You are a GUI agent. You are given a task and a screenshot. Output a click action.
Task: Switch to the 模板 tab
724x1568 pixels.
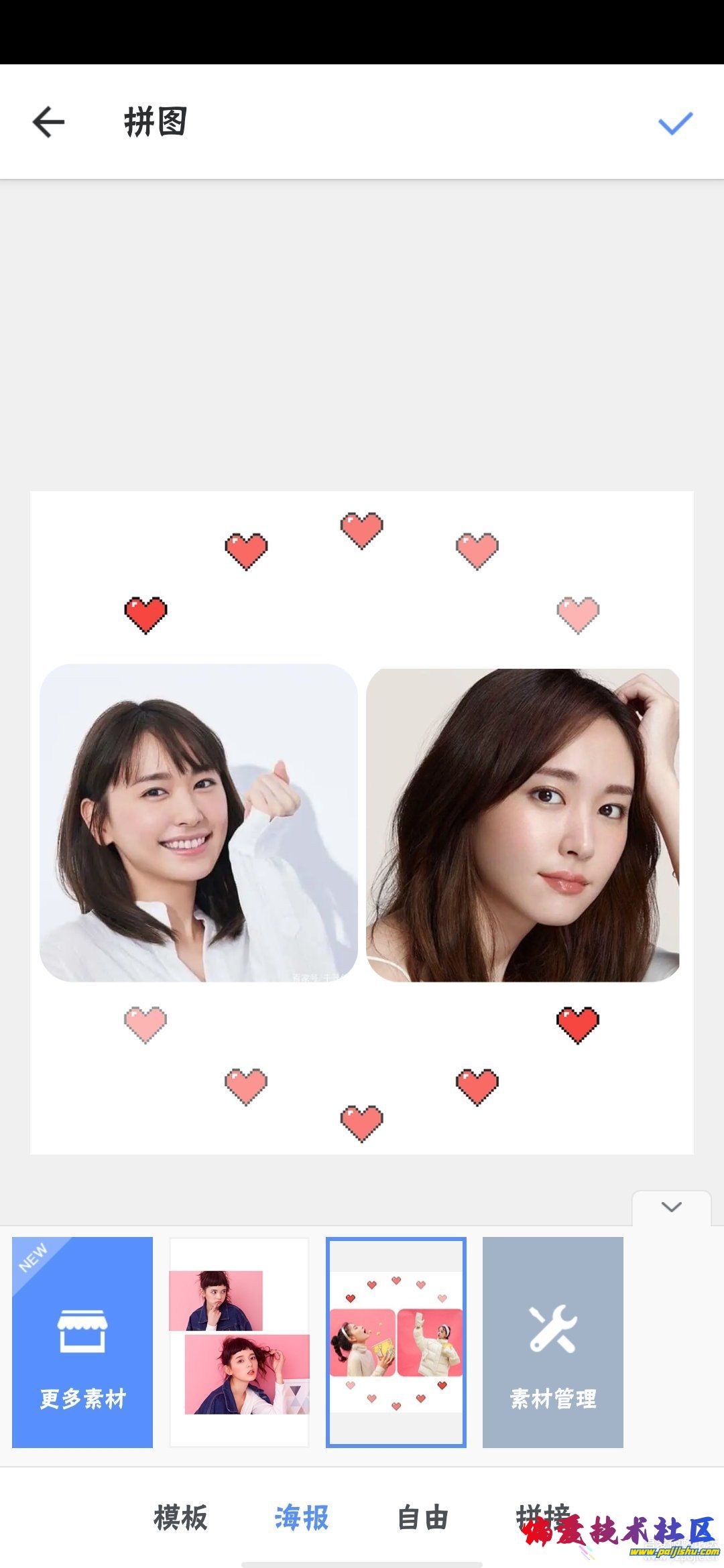pos(180,1518)
